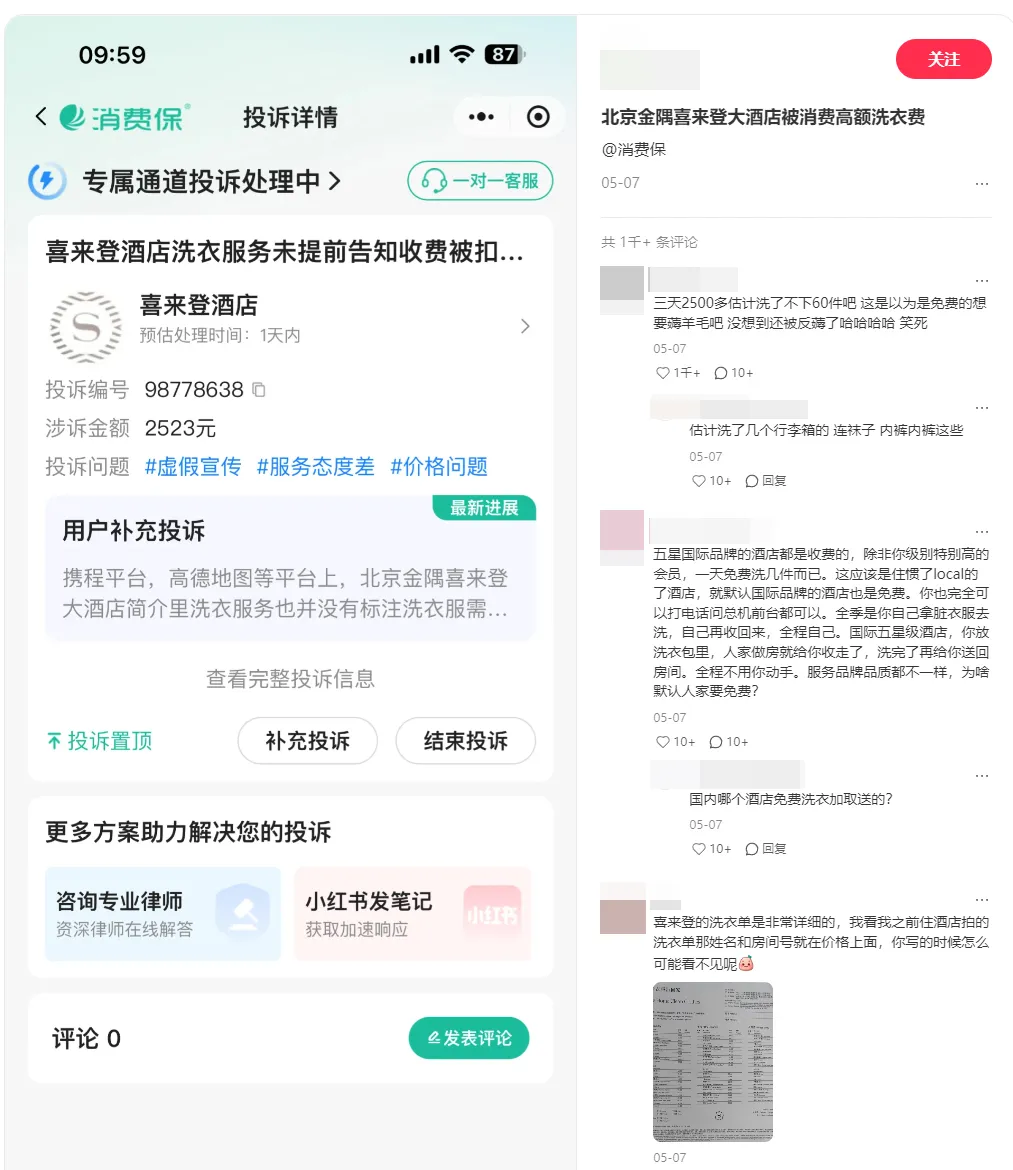The height and width of the screenshot is (1170, 1013).
Task: Reply to the 估计洗了几个行李箱的 comment
Action: [766, 481]
